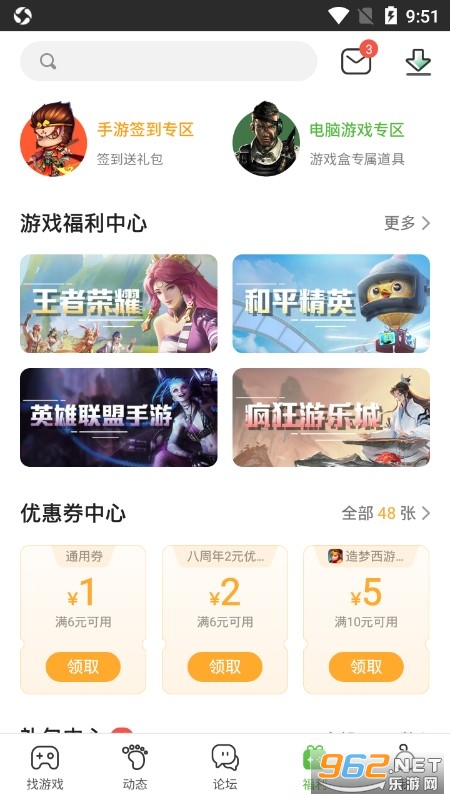The height and width of the screenshot is (800, 450).
Task: Claim the ¥1 通用券 coupon
Action: [83, 666]
